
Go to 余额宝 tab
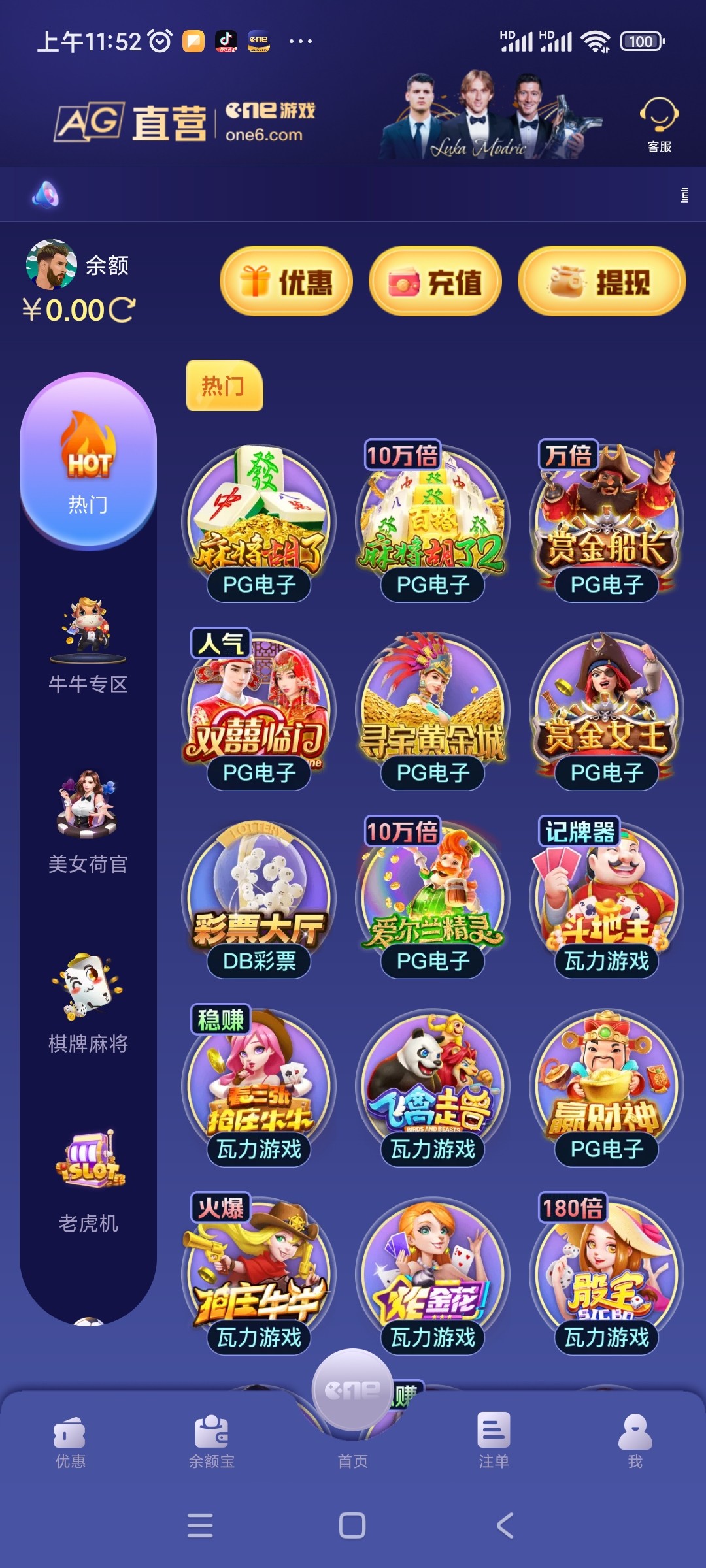pyautogui.click(x=212, y=1441)
